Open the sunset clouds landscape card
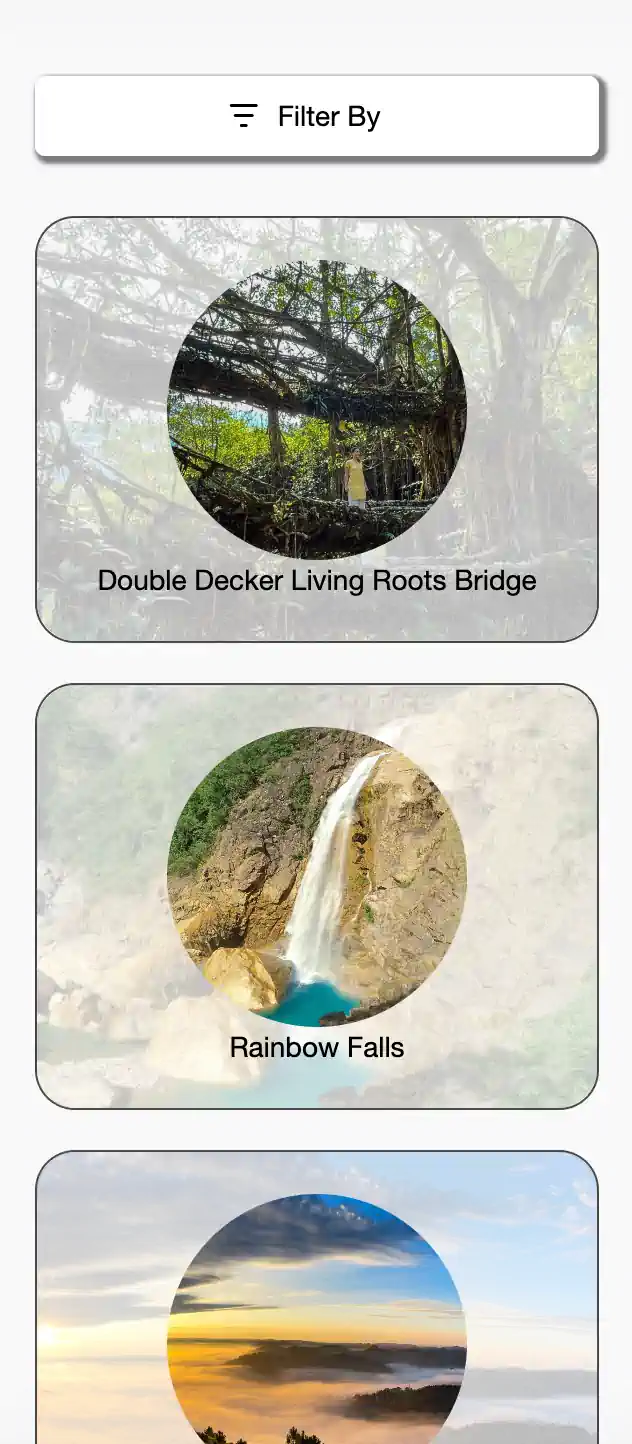Screen dimensions: 632x1444 [316, 1320]
